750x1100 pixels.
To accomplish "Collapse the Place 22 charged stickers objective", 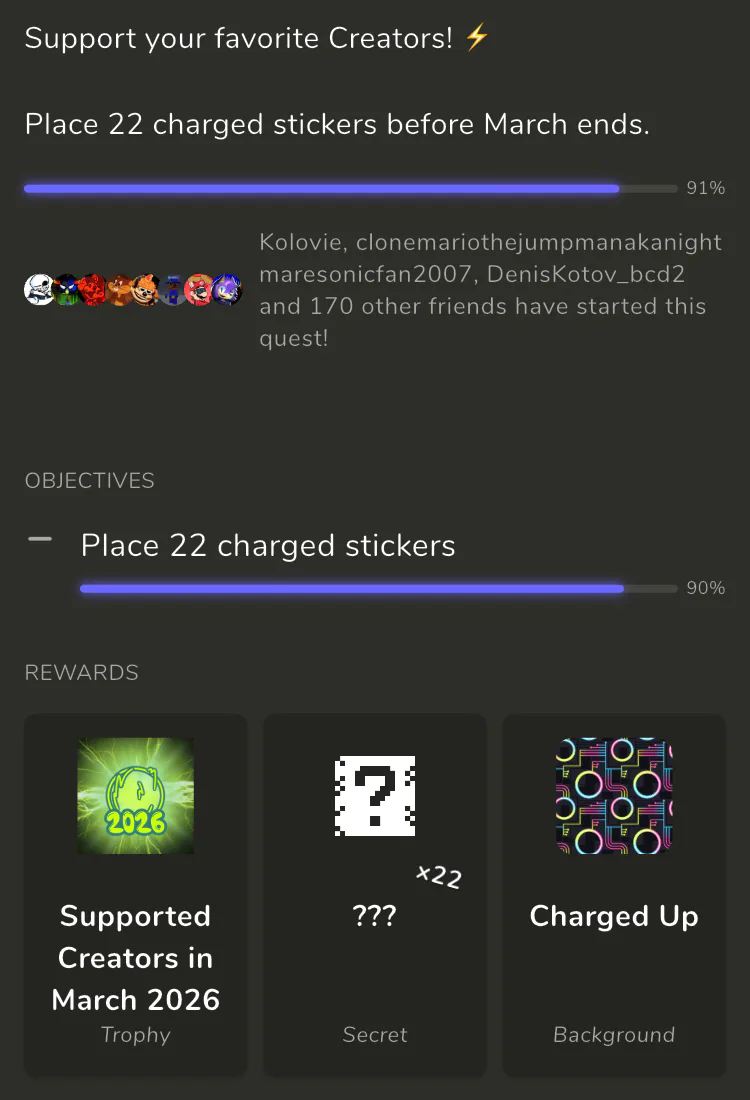I will [x=40, y=540].
